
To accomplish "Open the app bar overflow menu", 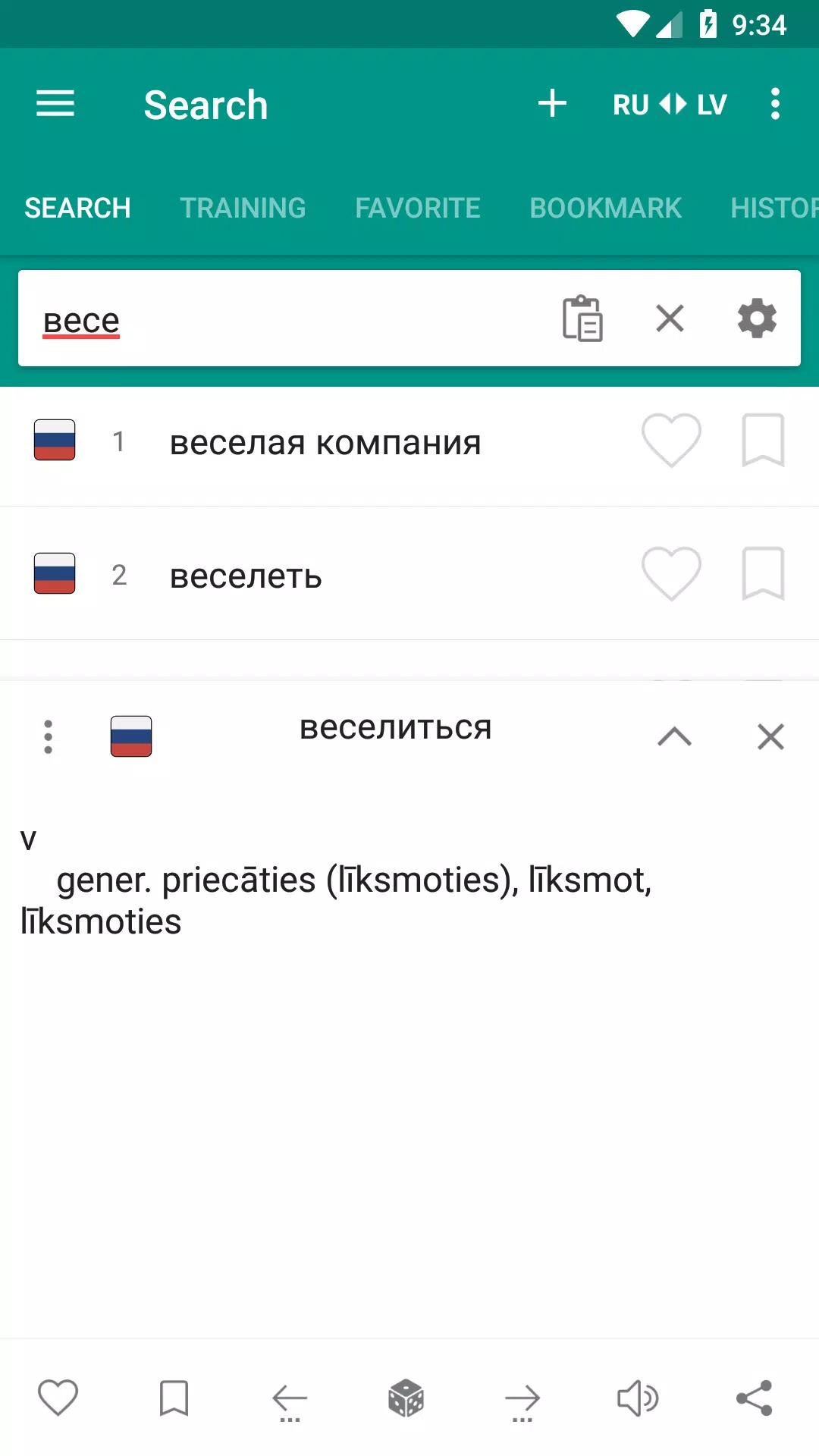I will click(774, 104).
